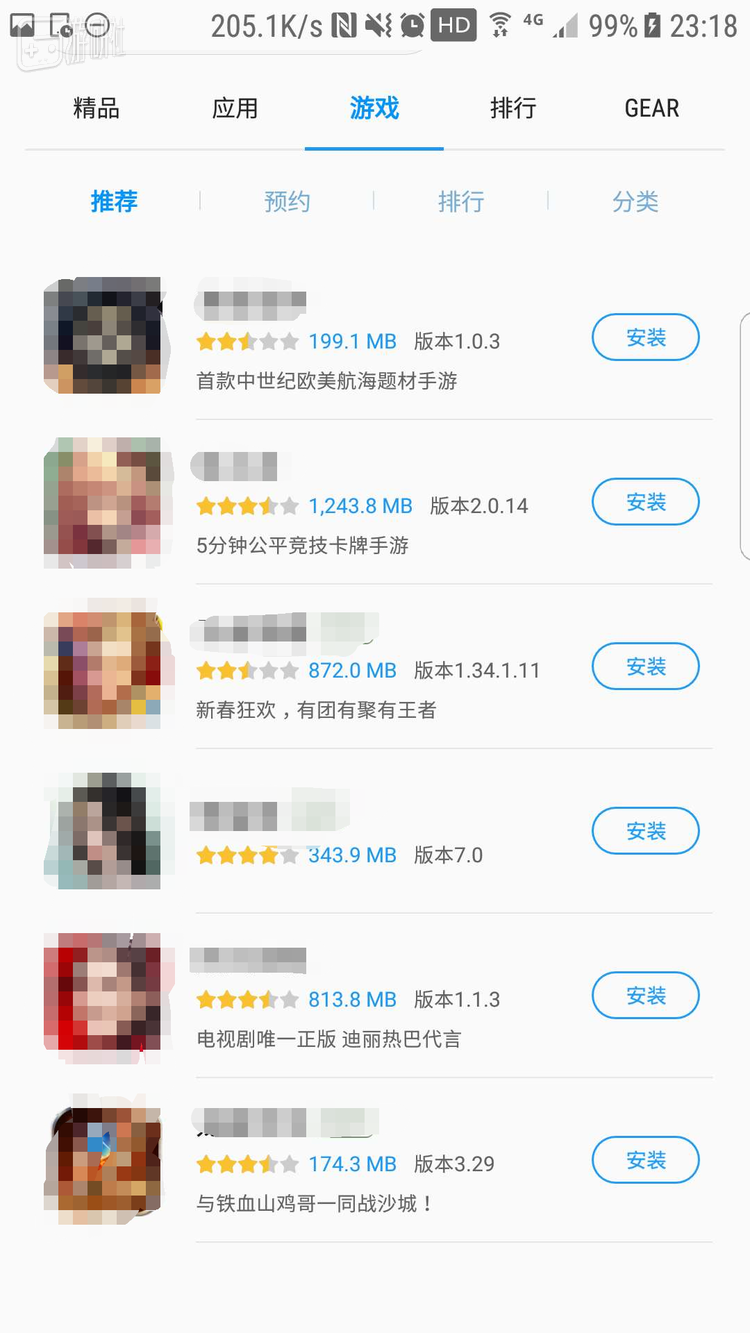Select the 预约 sub-tab
The image size is (750, 1333).
click(287, 201)
